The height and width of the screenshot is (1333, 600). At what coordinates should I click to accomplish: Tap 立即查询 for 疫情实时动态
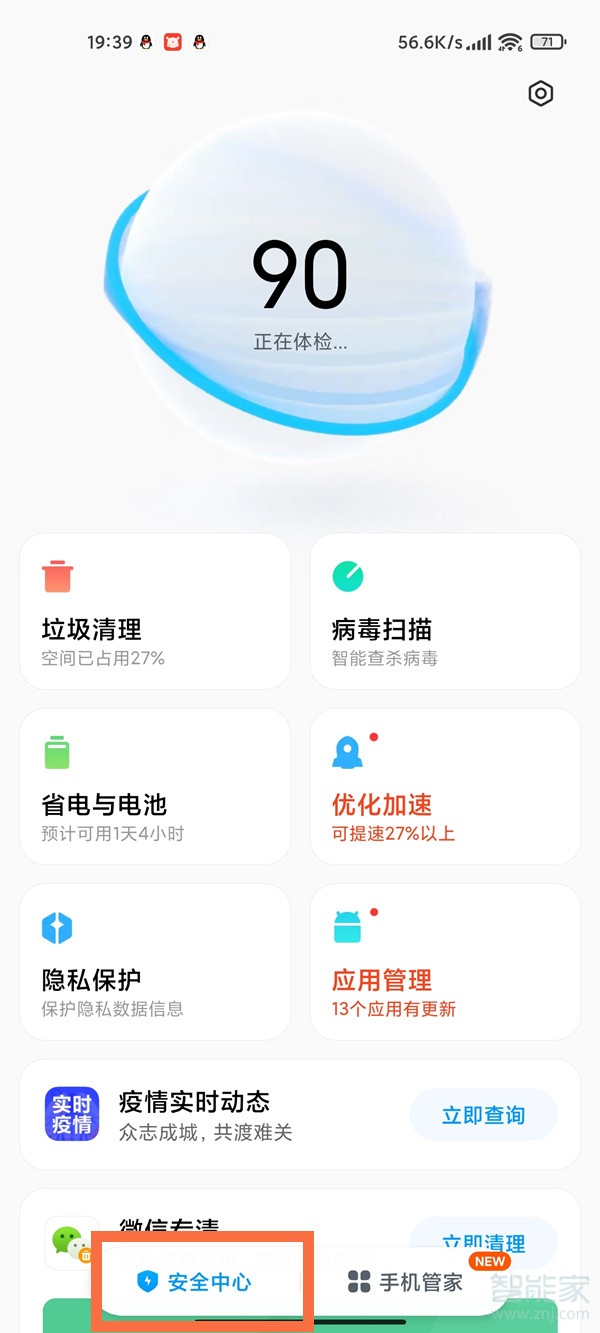[483, 1115]
